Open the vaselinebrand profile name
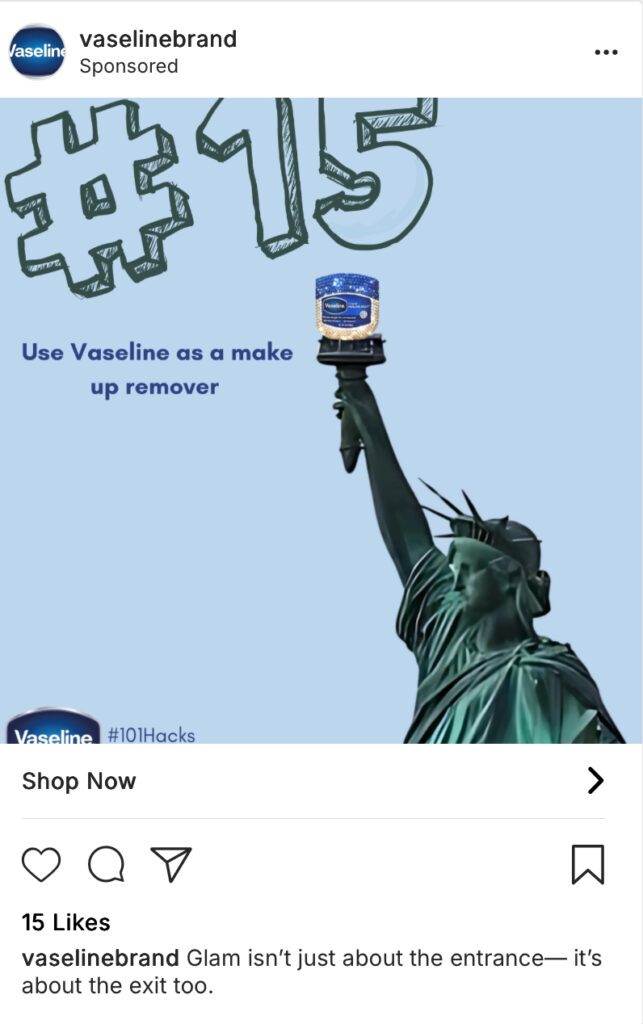Screen dimensions: 643x1024 (x=158, y=39)
